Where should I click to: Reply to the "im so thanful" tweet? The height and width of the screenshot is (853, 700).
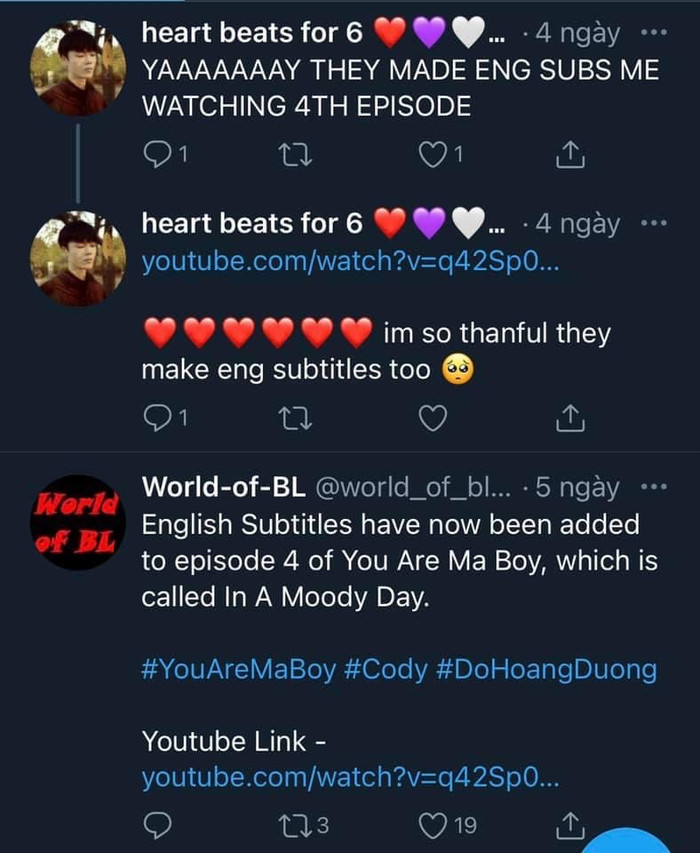159,419
